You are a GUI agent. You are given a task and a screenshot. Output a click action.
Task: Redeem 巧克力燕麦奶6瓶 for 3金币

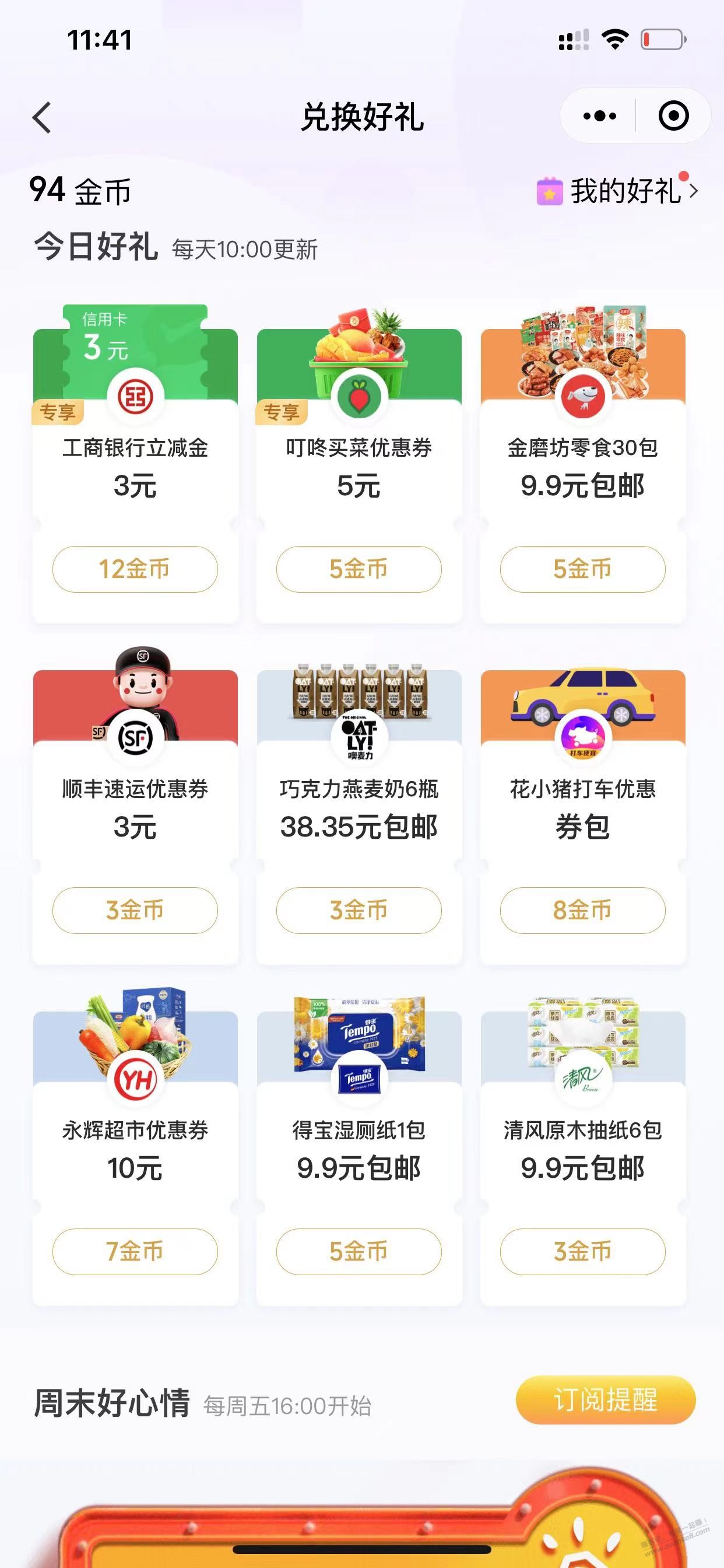click(359, 910)
